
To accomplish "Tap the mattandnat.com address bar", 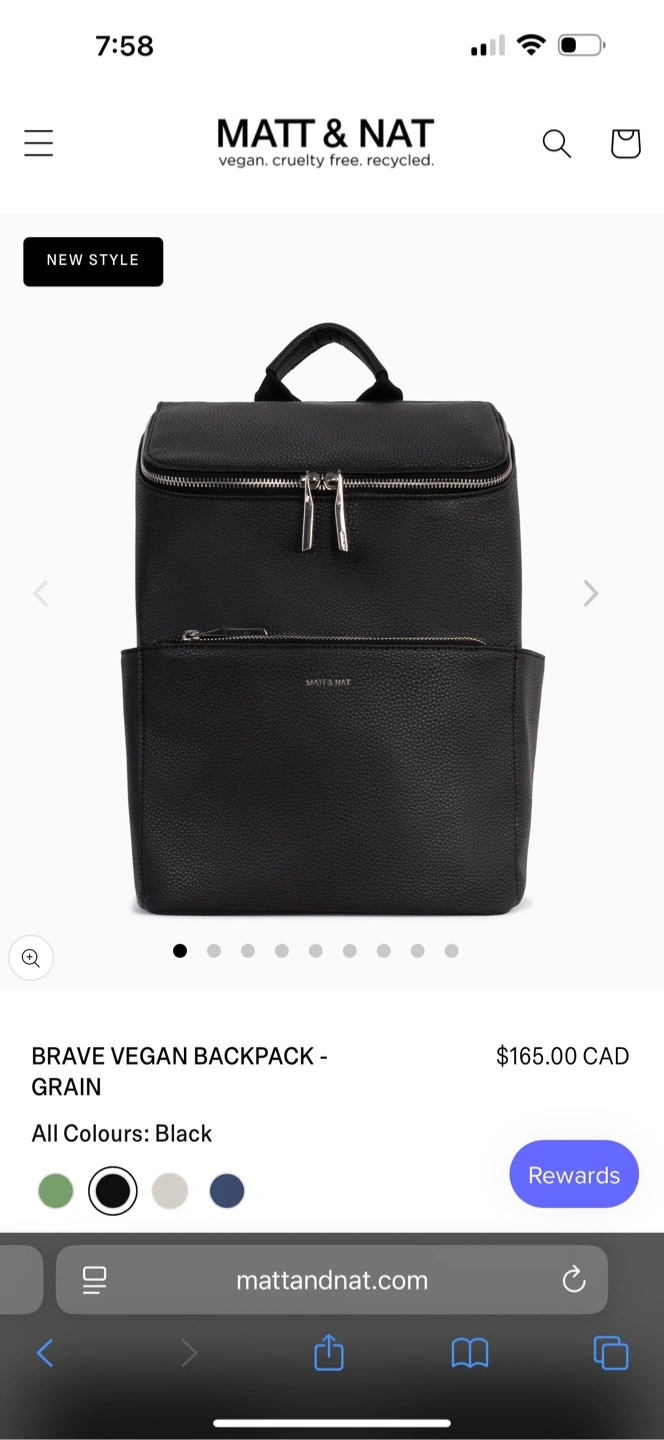I will coord(332,1280).
